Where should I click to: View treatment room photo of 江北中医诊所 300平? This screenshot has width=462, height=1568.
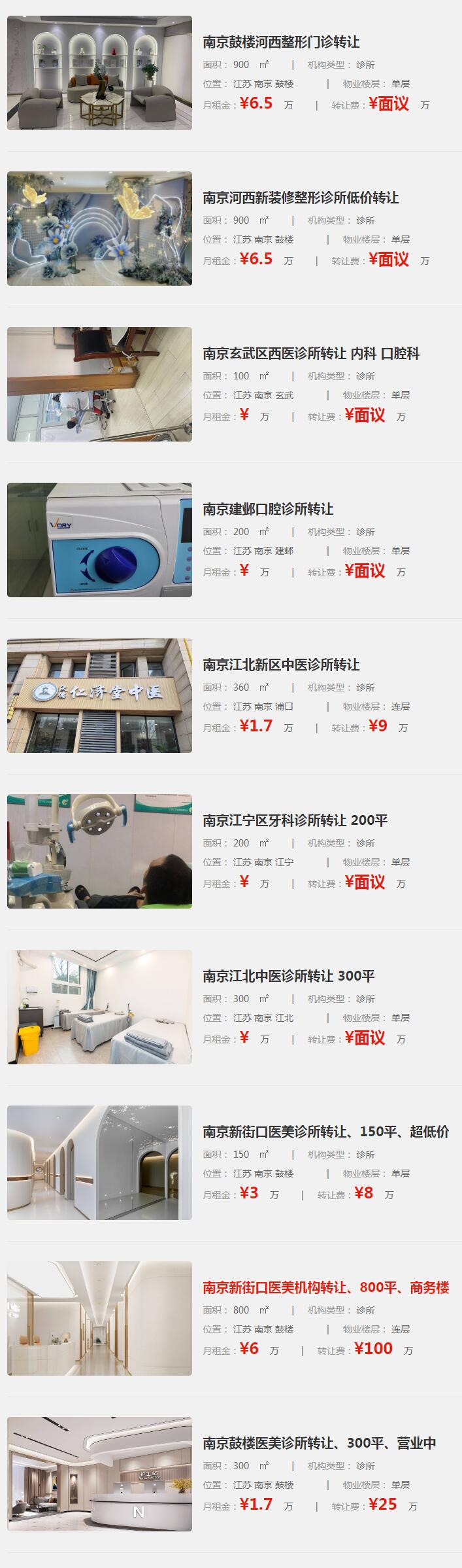[x=99, y=1007]
